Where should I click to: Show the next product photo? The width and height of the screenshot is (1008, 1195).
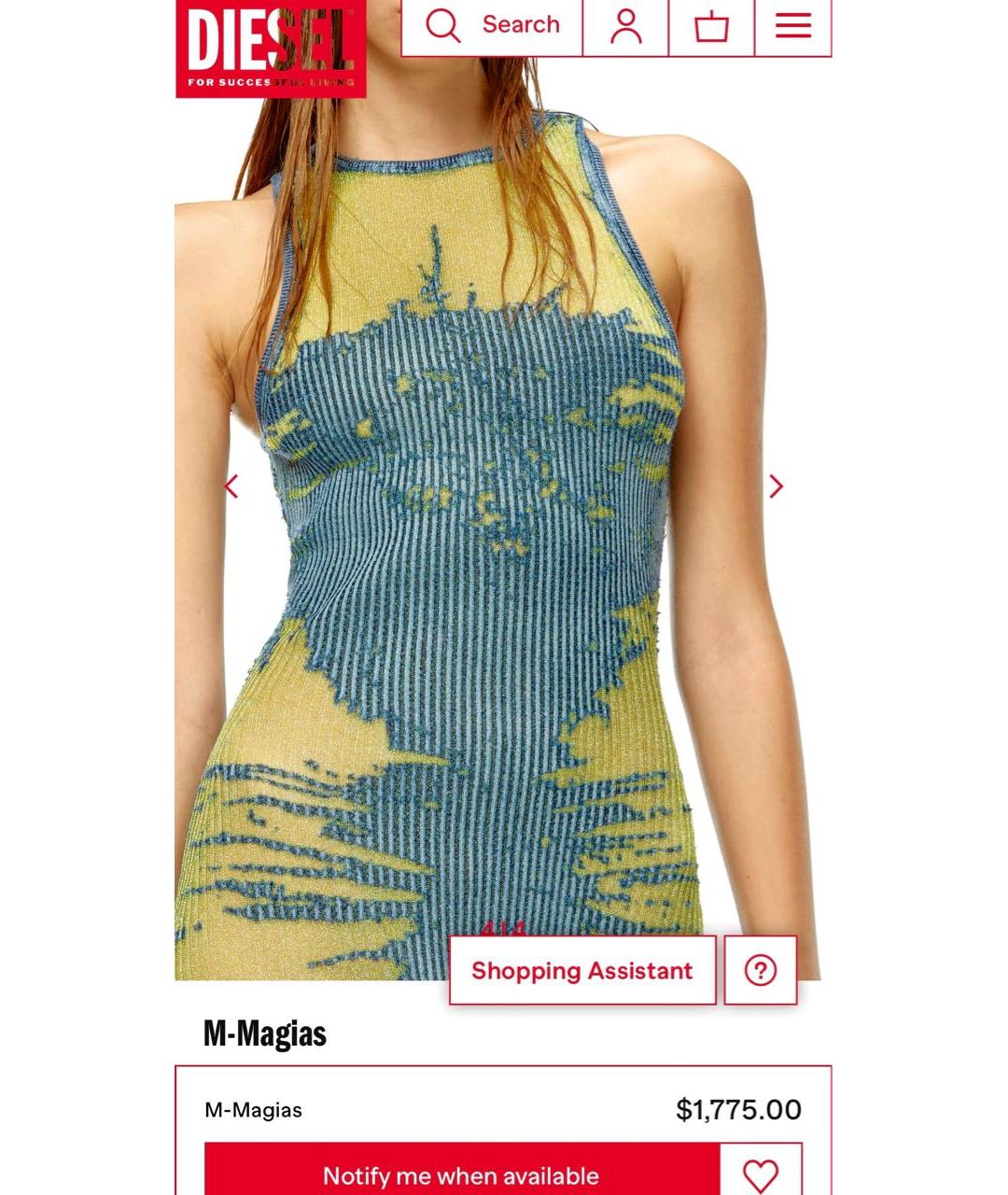tap(776, 486)
